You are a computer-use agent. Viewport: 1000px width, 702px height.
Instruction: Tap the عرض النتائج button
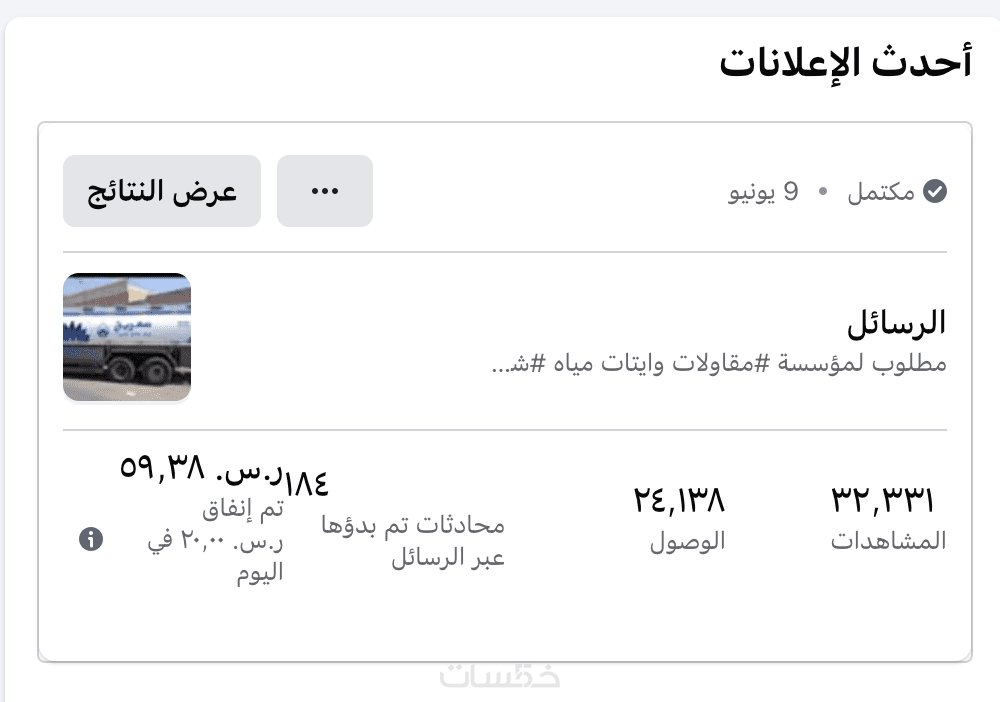162,191
